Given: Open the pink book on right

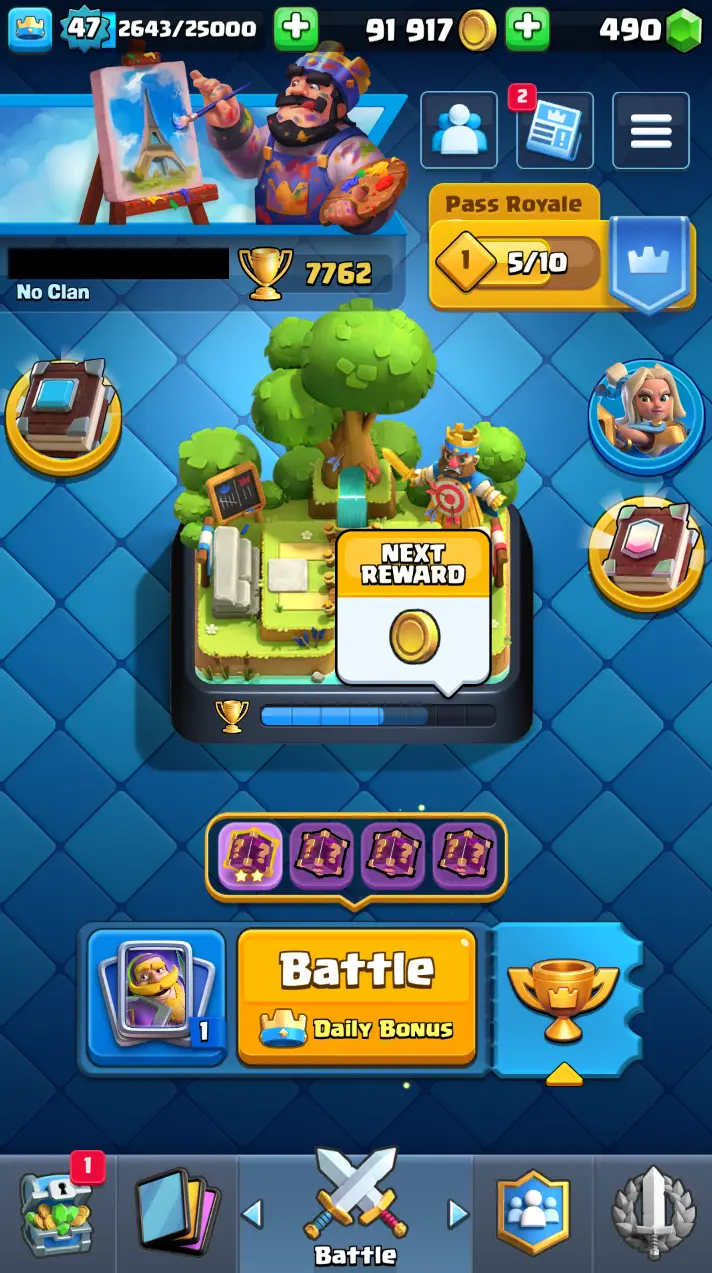Looking at the screenshot, I should [646, 553].
